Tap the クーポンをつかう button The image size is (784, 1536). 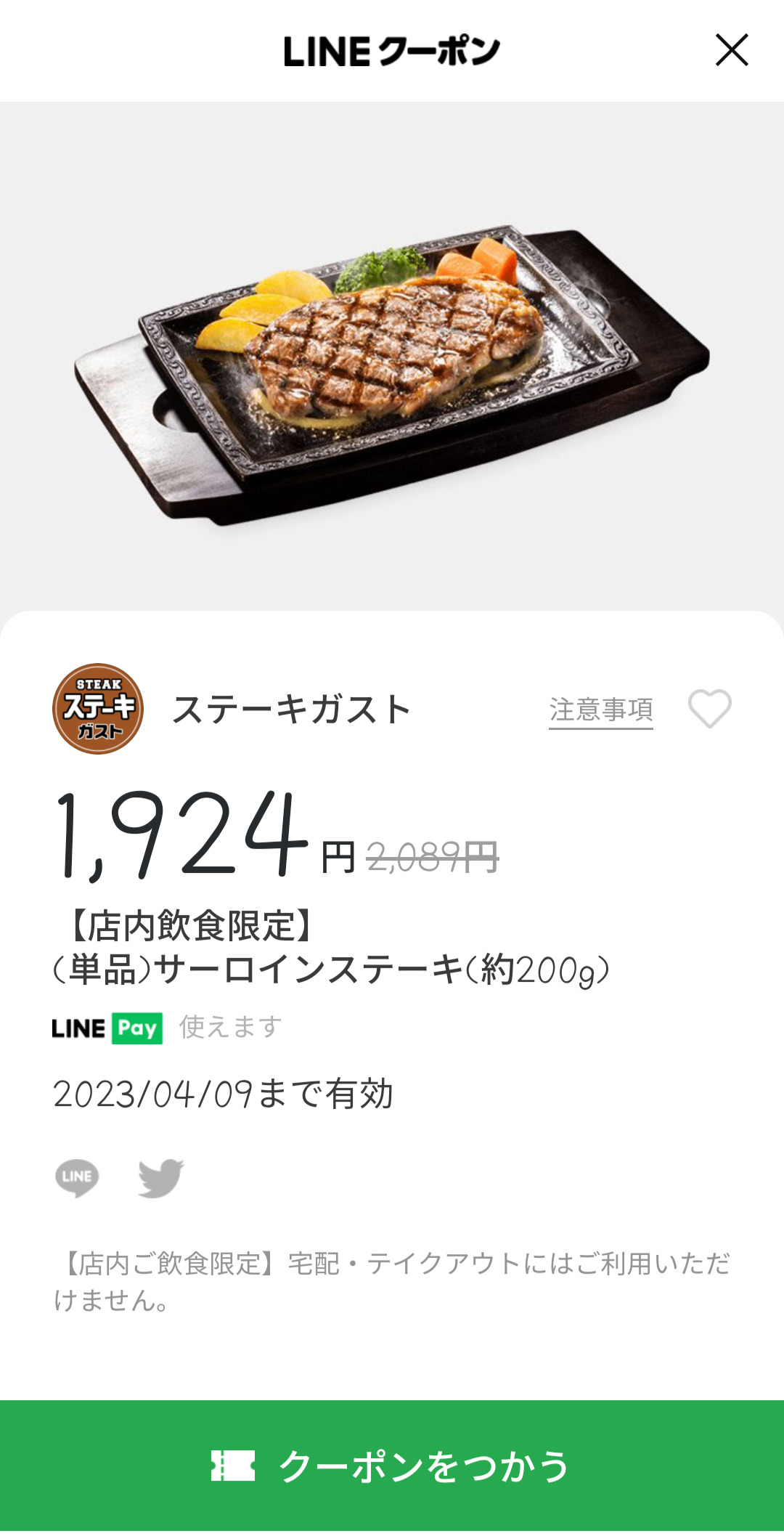[x=392, y=1467]
